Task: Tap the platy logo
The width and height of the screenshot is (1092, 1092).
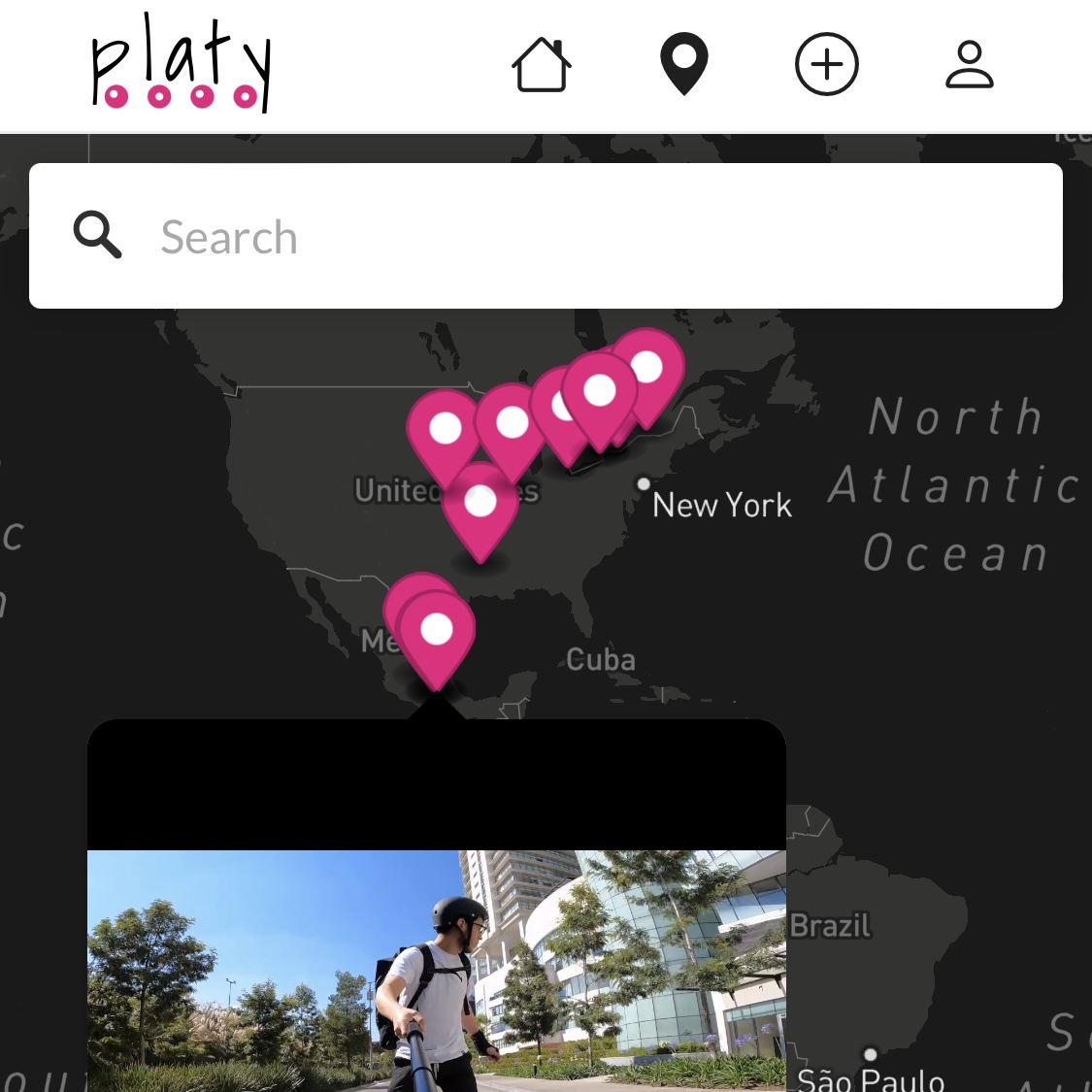Action: (x=181, y=64)
